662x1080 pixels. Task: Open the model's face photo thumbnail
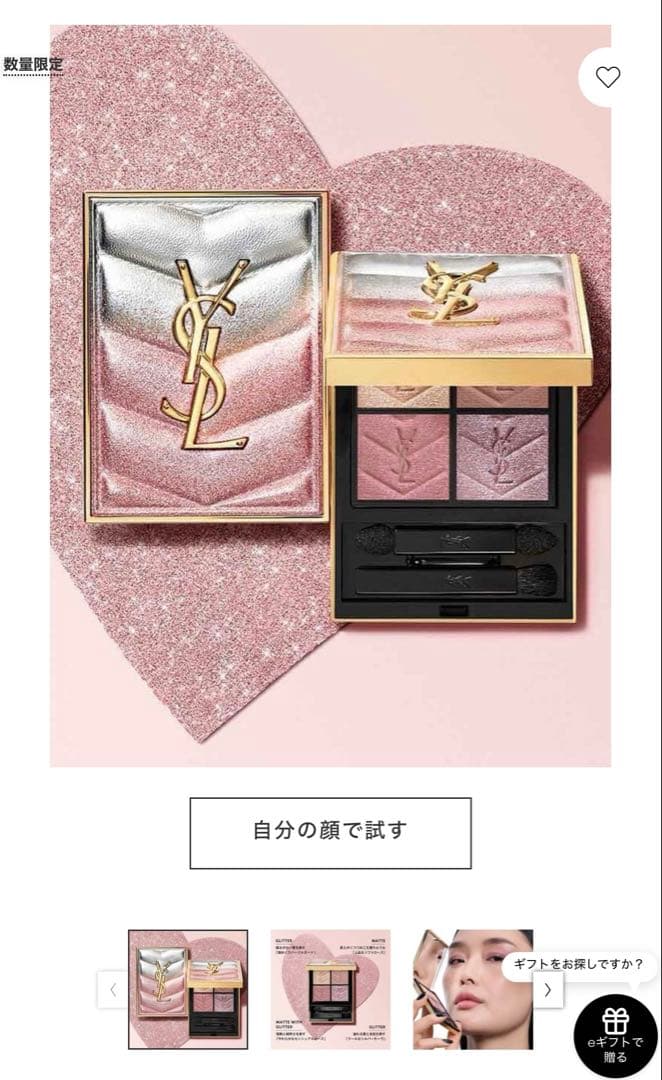click(458, 989)
